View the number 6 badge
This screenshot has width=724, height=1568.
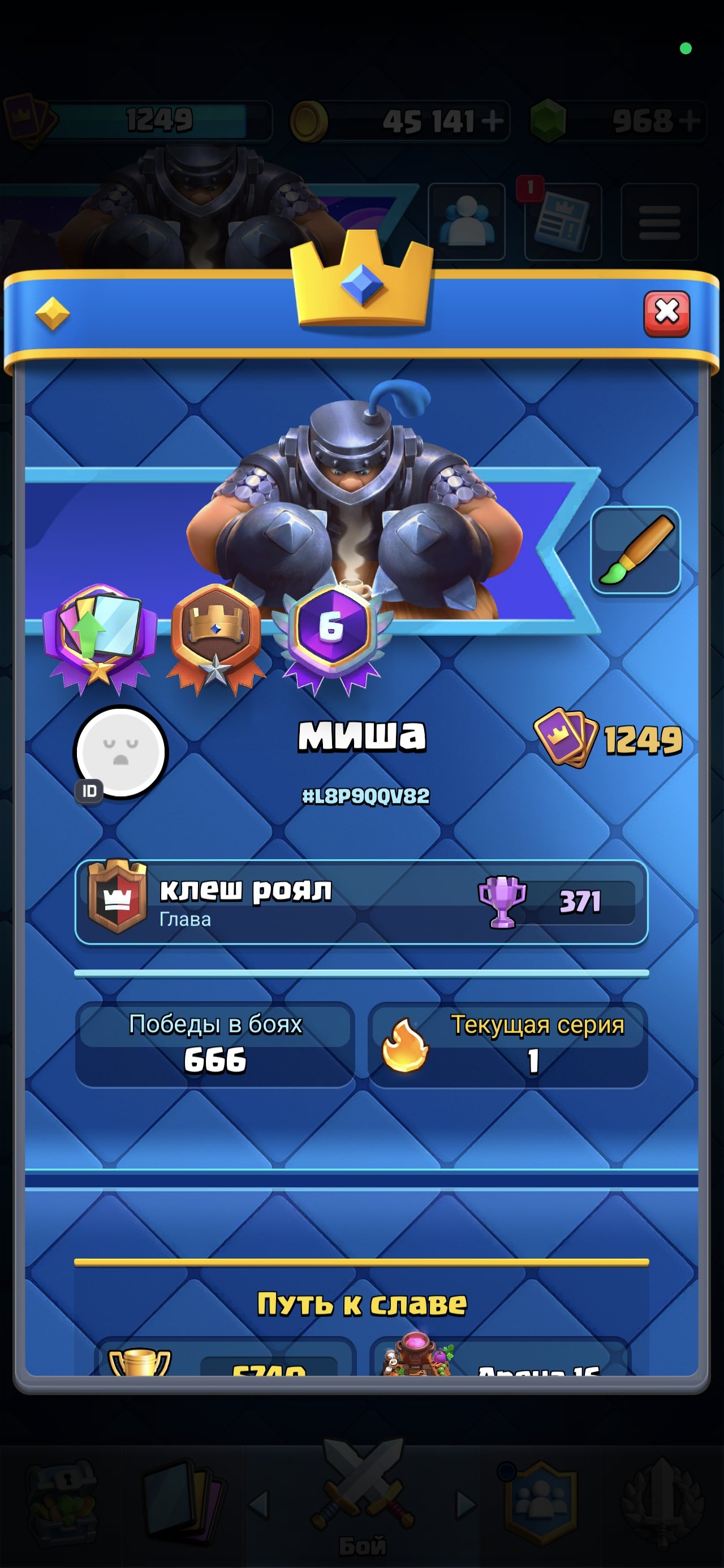pyautogui.click(x=332, y=637)
